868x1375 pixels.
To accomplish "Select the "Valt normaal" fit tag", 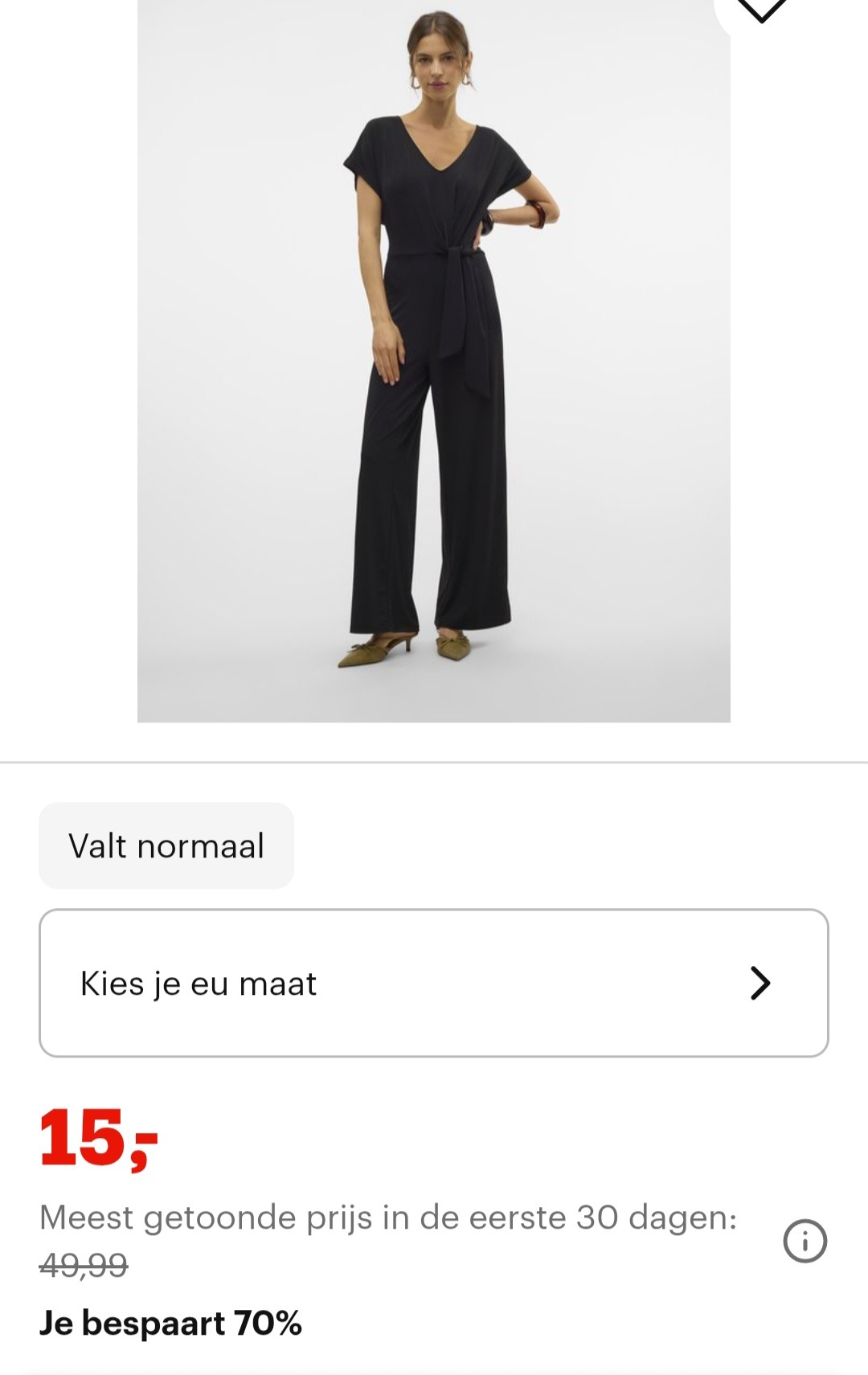I will pos(166,845).
